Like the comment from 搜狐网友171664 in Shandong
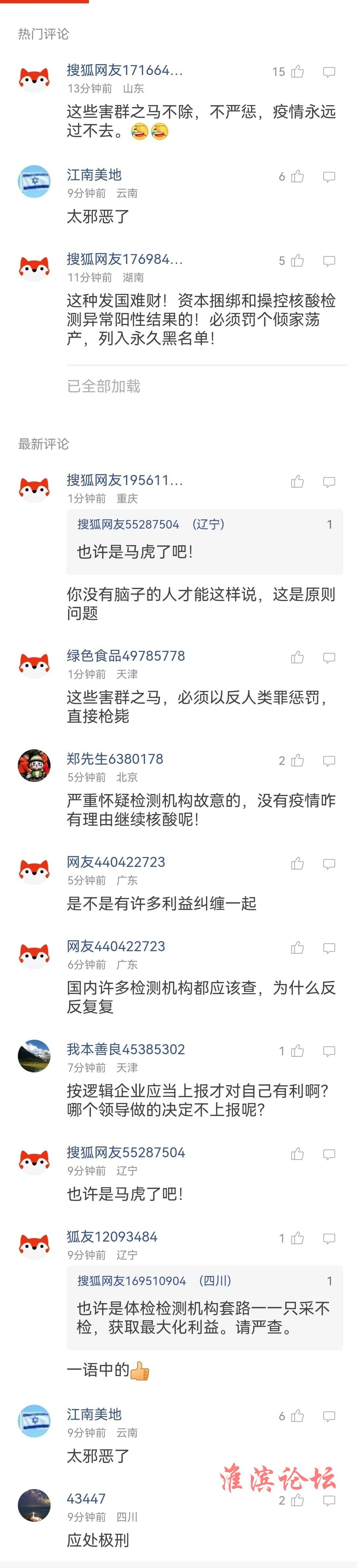The image size is (357, 1568). click(297, 72)
